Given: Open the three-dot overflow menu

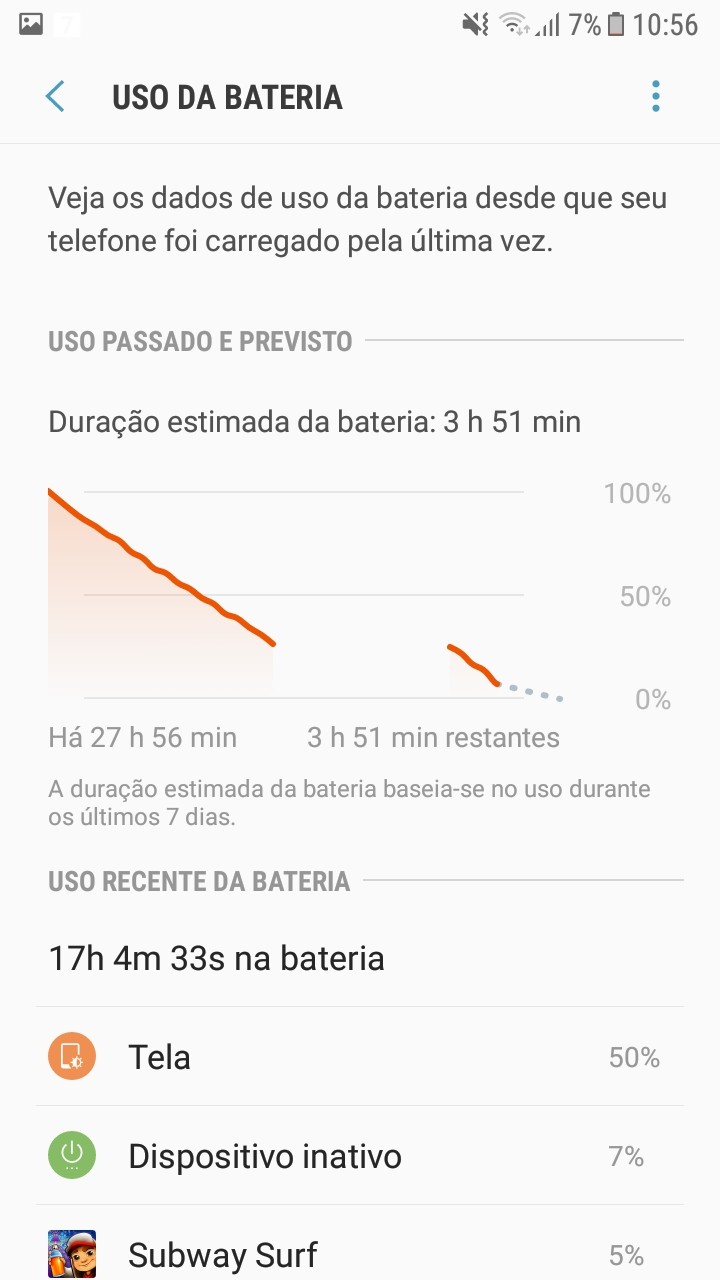Looking at the screenshot, I should pos(656,97).
